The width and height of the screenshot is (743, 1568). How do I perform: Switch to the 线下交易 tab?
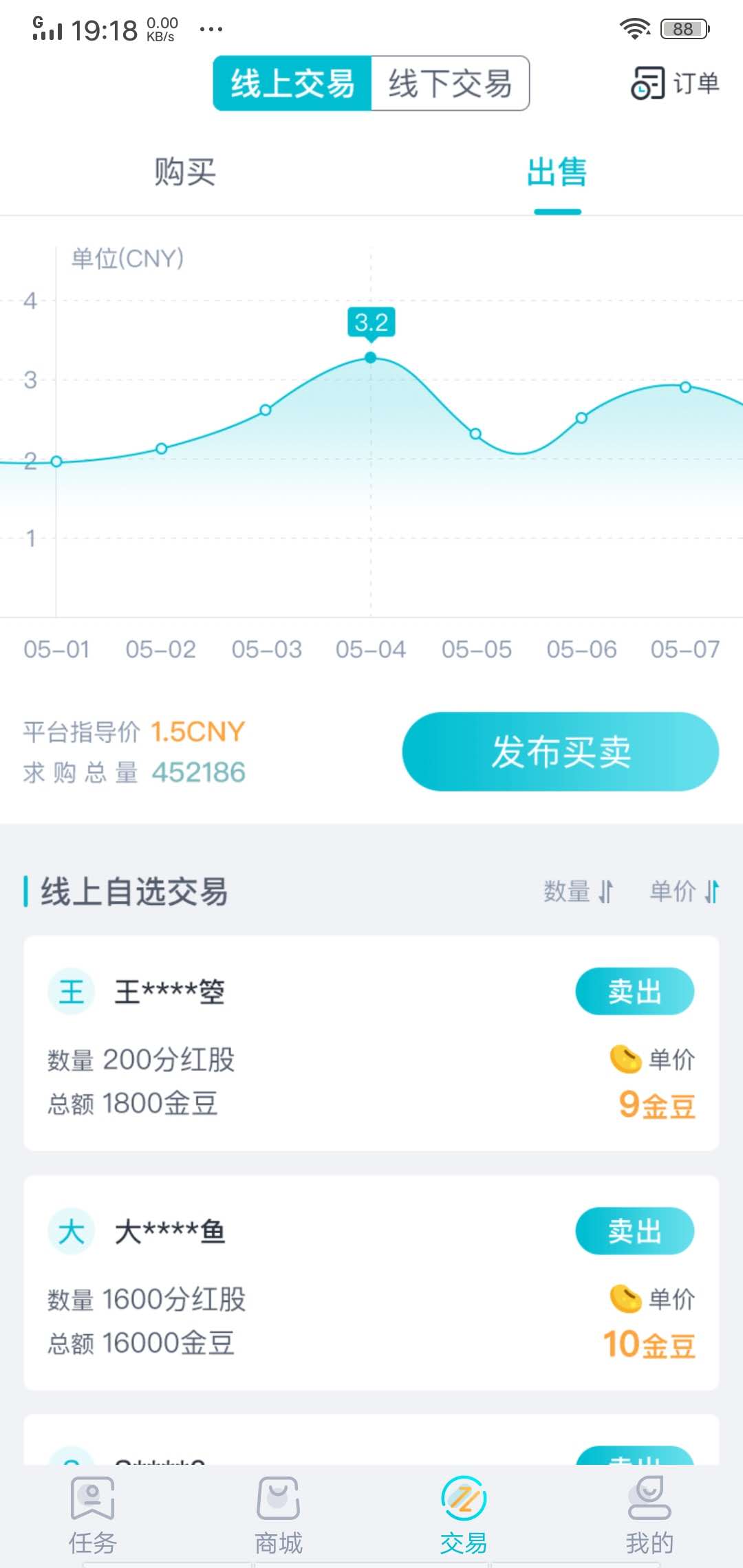point(451,84)
